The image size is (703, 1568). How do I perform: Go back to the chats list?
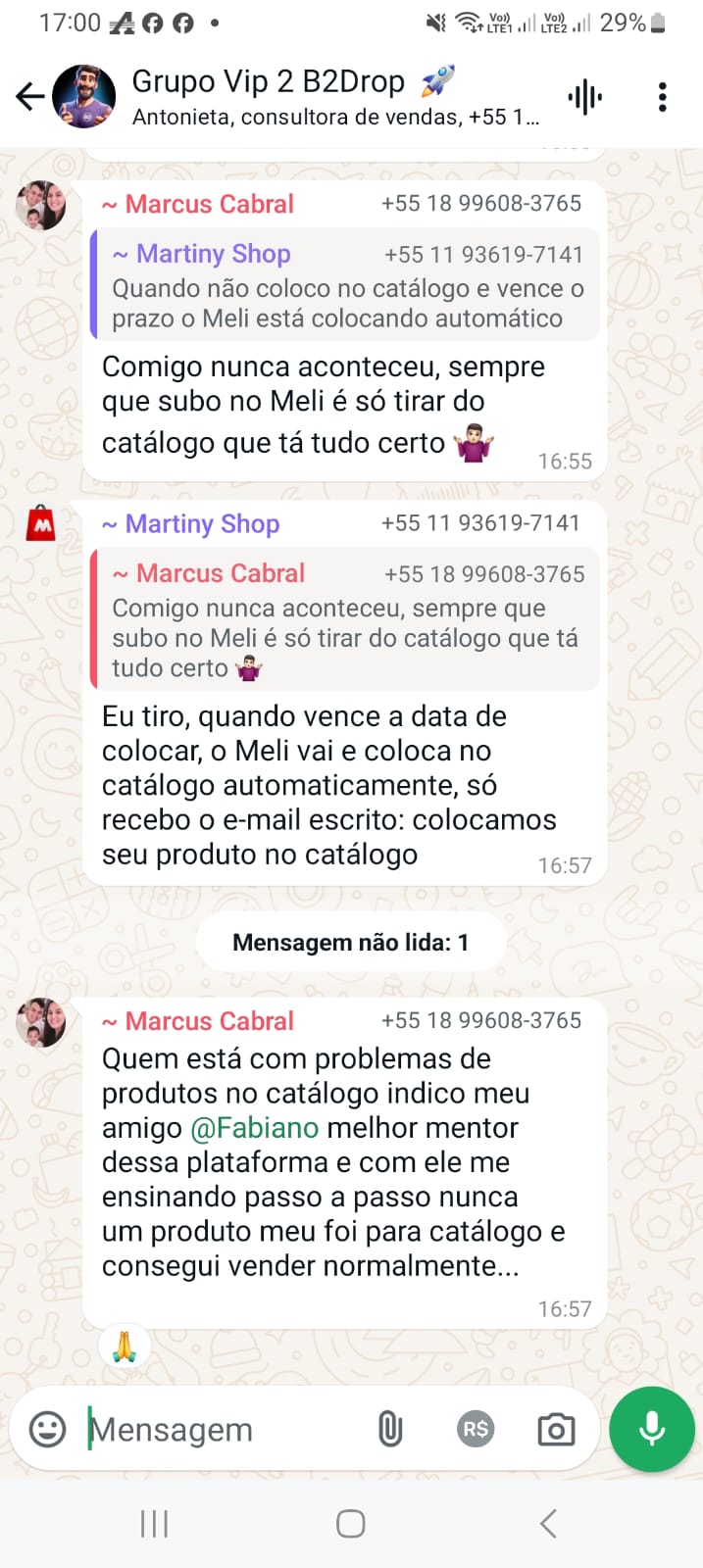pos(29,96)
